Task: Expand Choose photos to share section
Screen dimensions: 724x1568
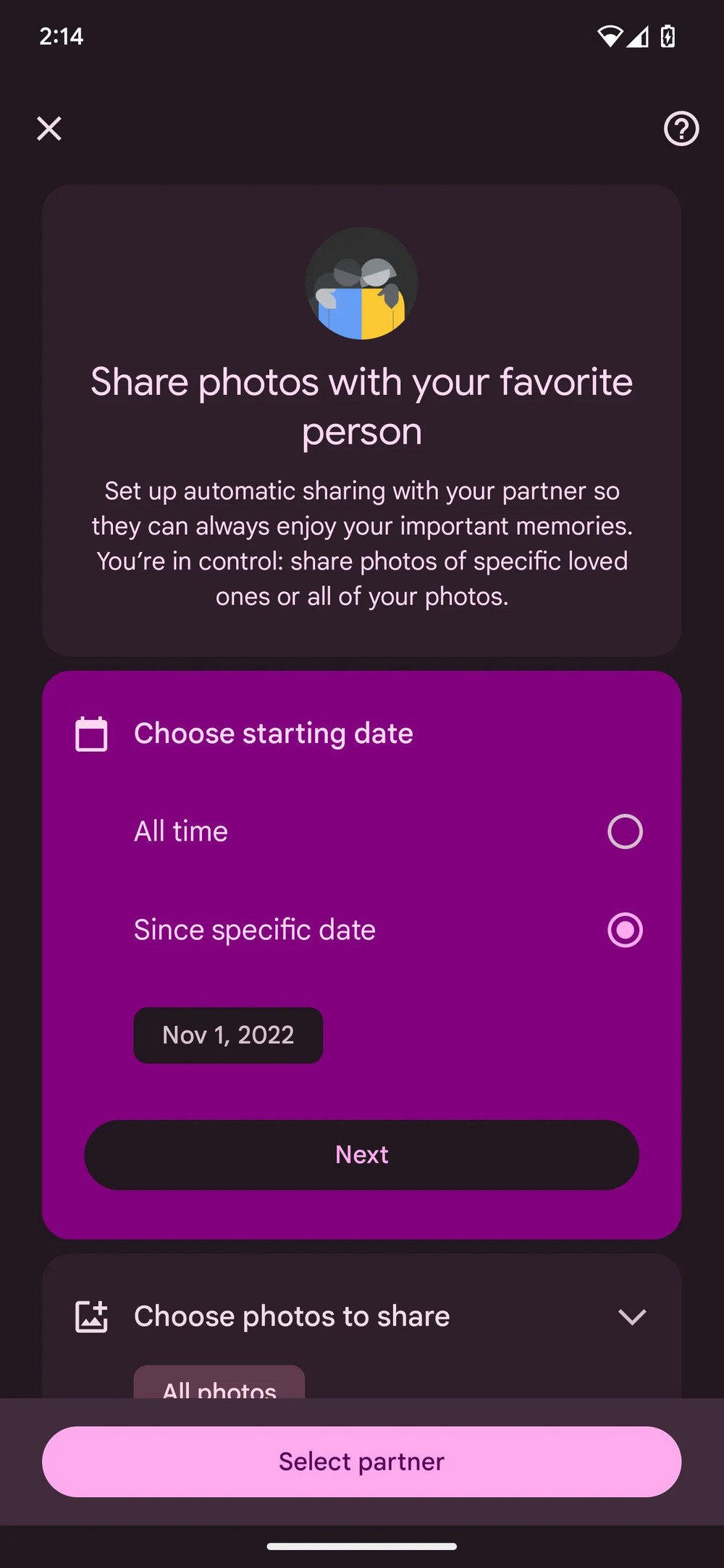Action: [x=631, y=1316]
